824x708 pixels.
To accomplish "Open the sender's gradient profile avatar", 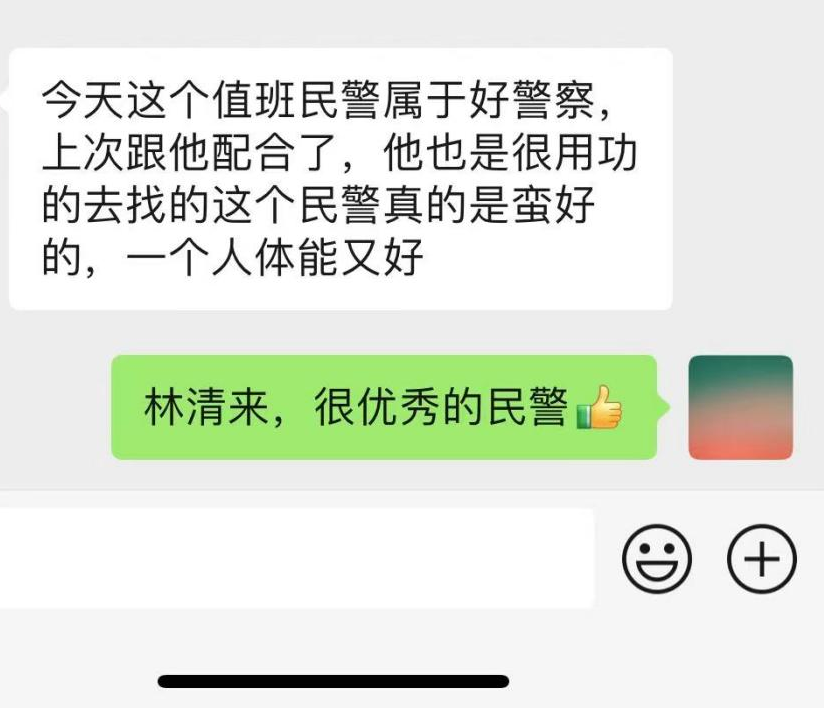I will [x=741, y=407].
